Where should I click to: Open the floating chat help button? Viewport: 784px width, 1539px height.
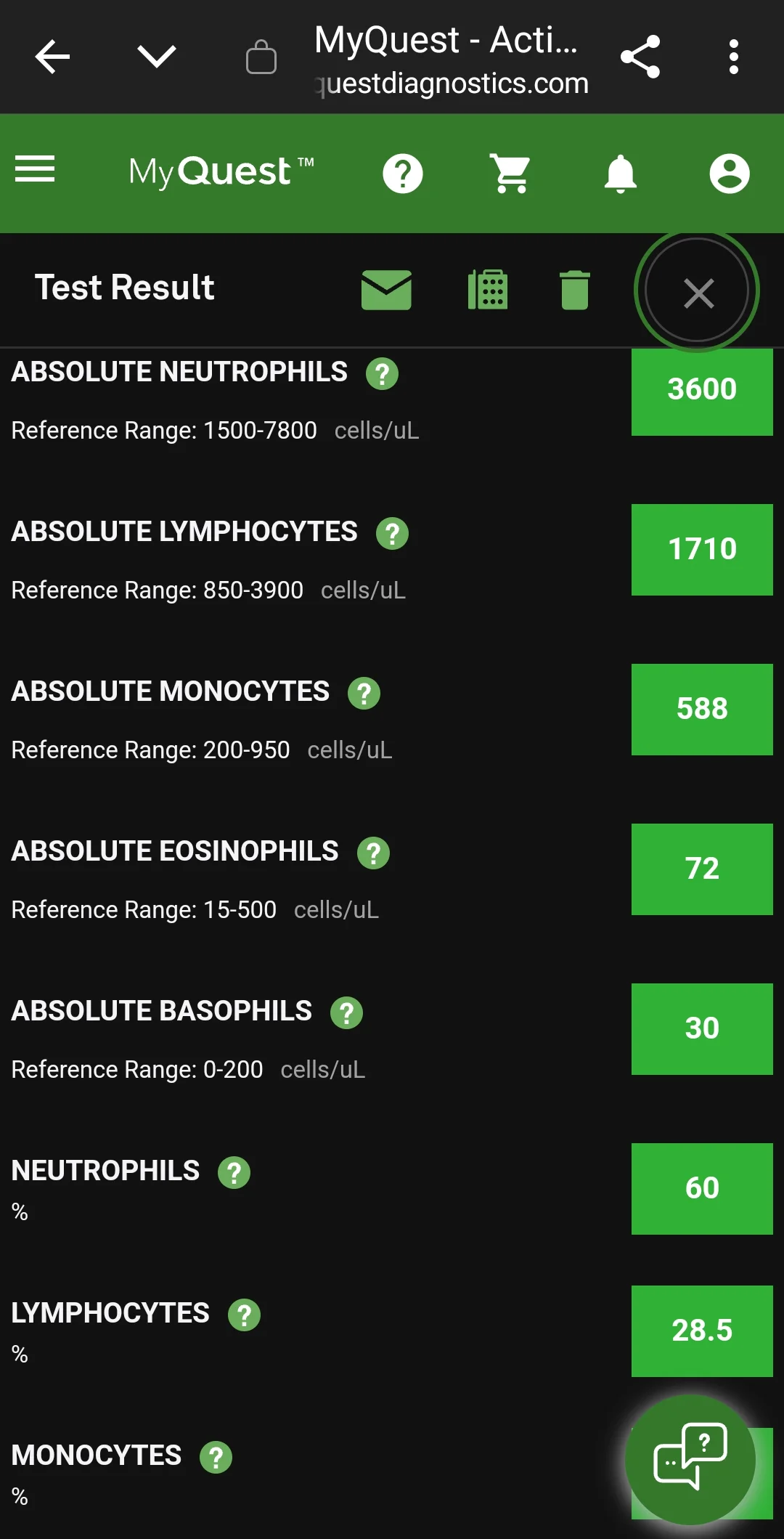pyautogui.click(x=690, y=1459)
